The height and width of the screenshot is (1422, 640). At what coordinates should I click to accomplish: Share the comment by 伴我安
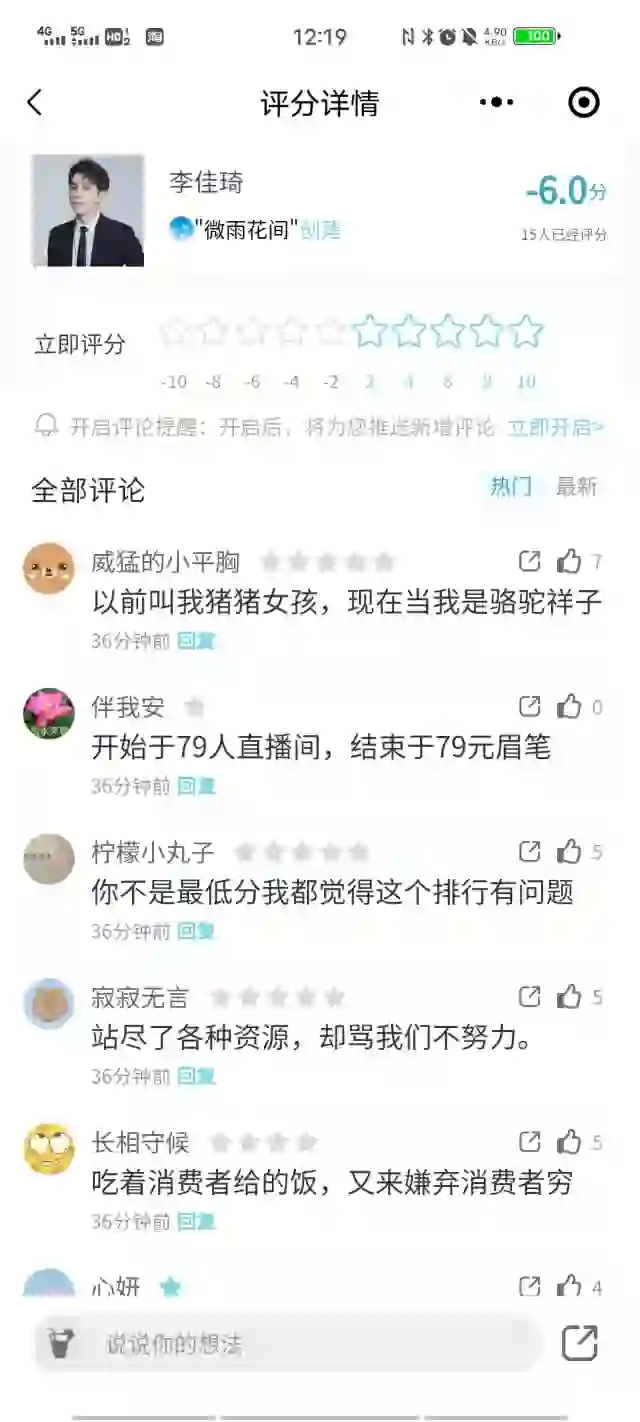pyautogui.click(x=530, y=707)
